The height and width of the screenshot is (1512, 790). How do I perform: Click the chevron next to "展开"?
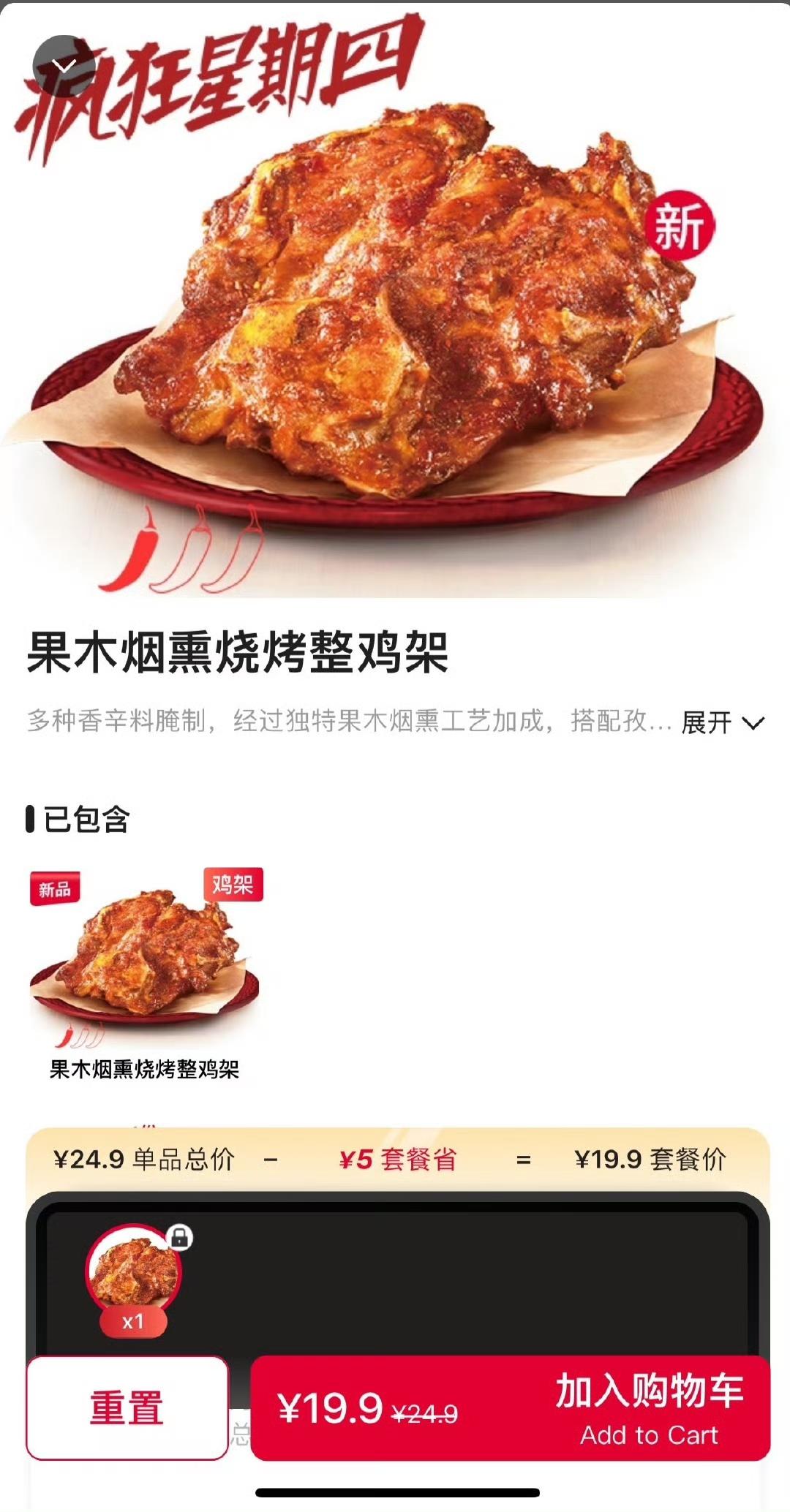[751, 725]
